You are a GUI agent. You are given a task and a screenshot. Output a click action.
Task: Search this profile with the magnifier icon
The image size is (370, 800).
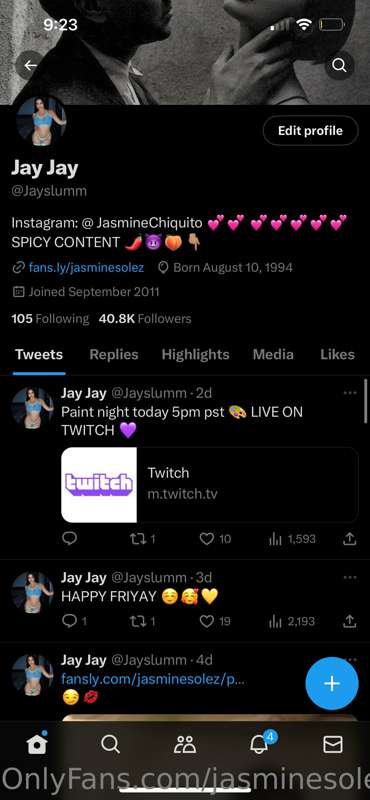coord(339,65)
